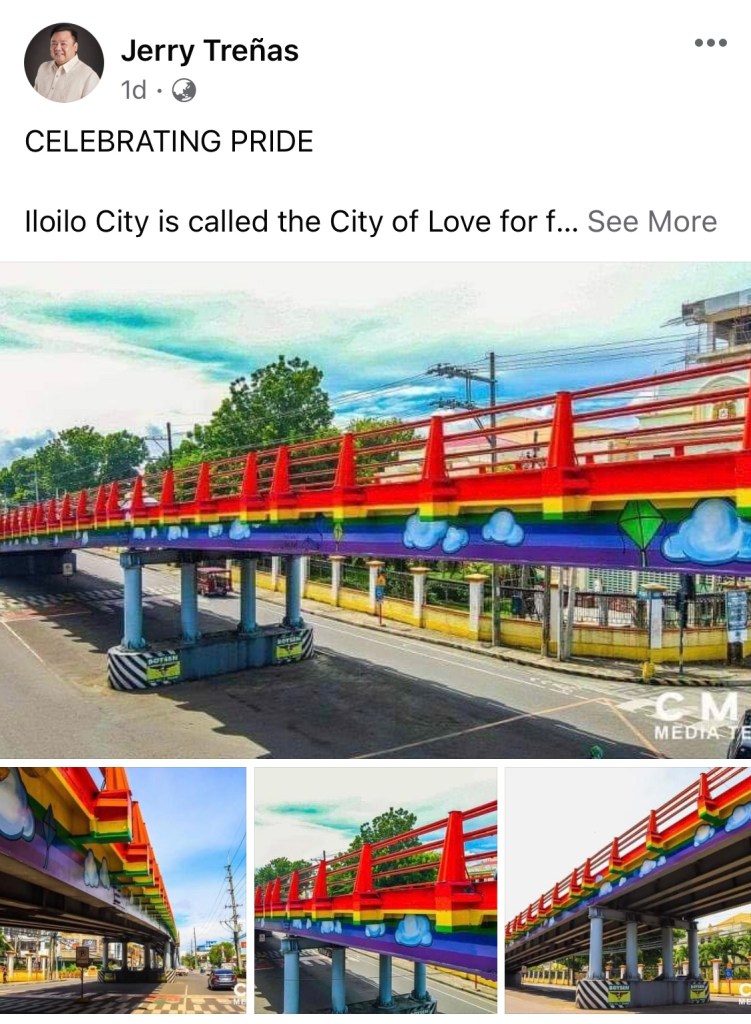
Task: Open Jerry Treñas's profile name link
Action: [209, 50]
